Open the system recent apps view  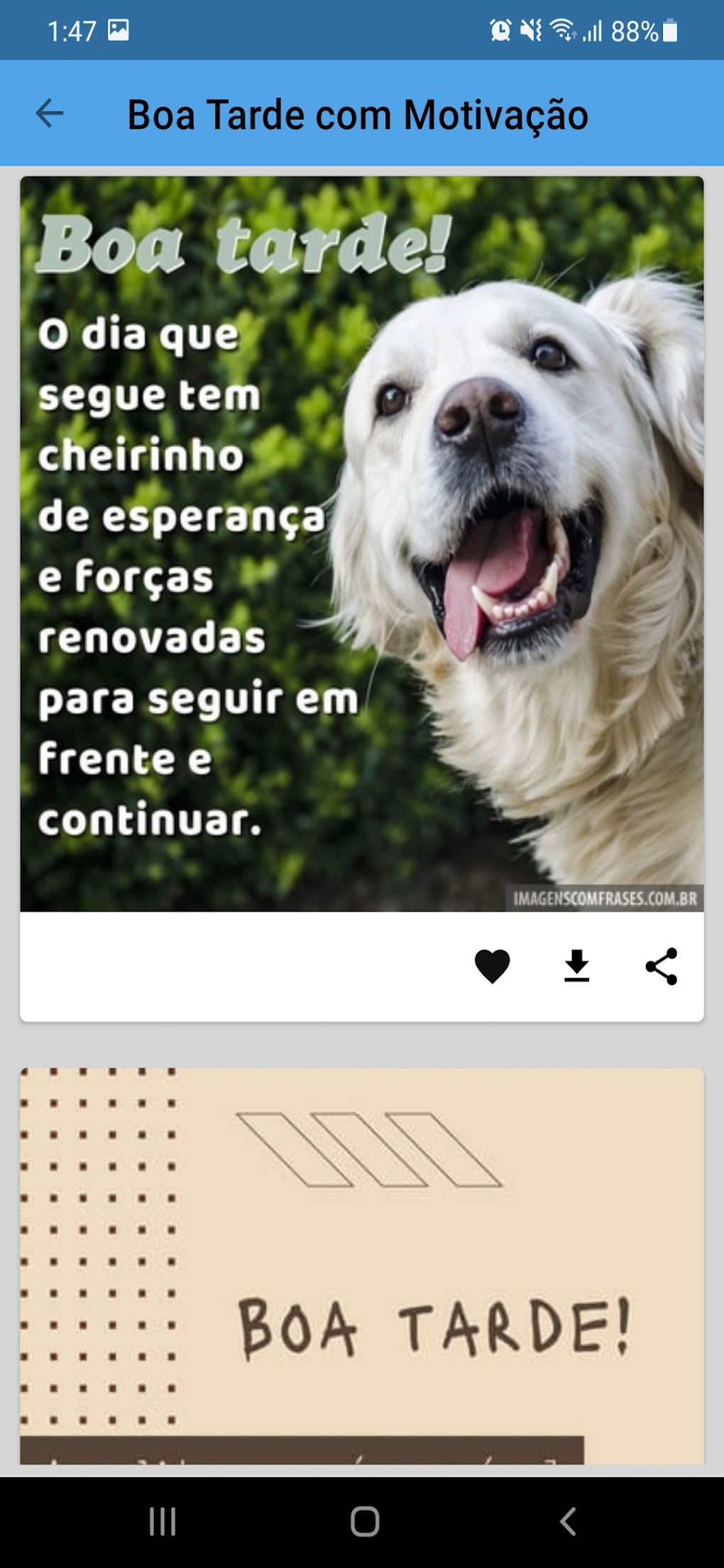[163, 1521]
